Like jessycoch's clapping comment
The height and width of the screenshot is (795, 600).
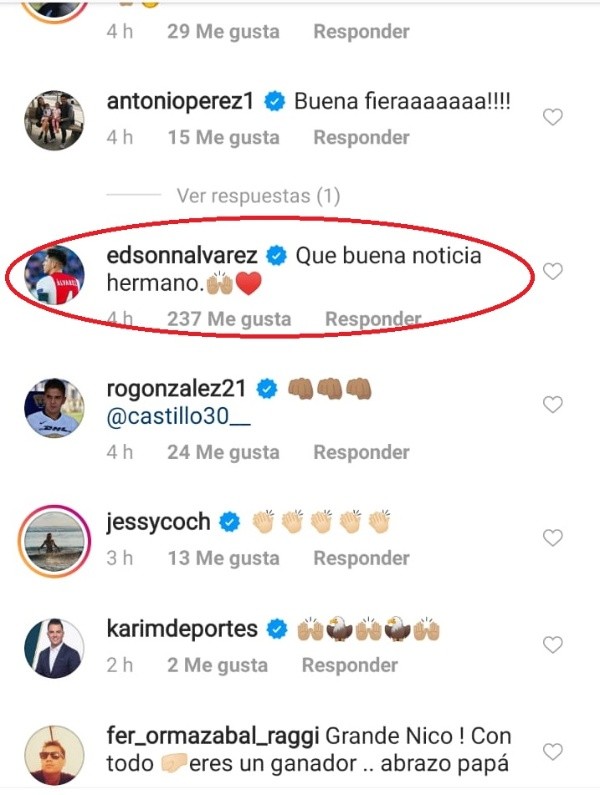[552, 538]
